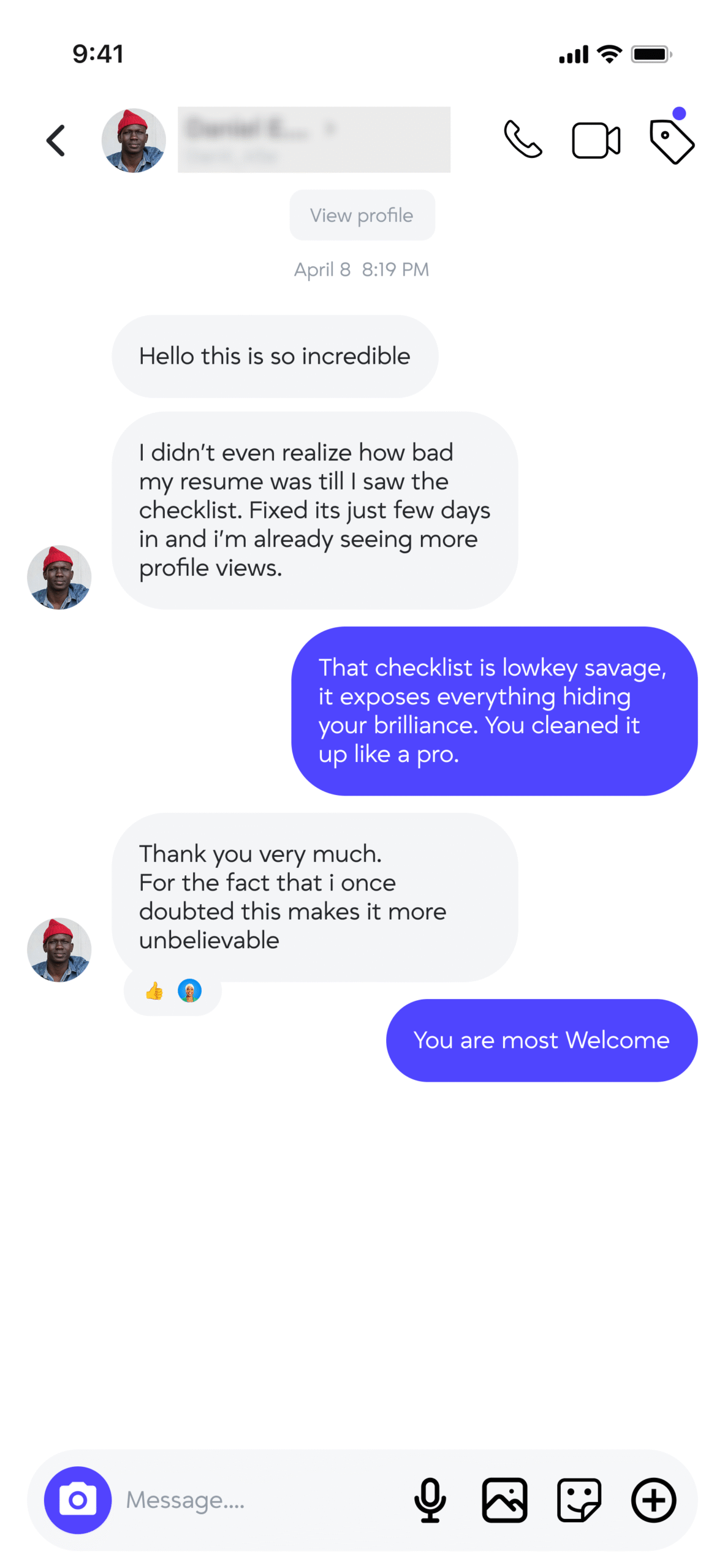Focus the Message text field
725x1568 pixels.
point(257,1499)
